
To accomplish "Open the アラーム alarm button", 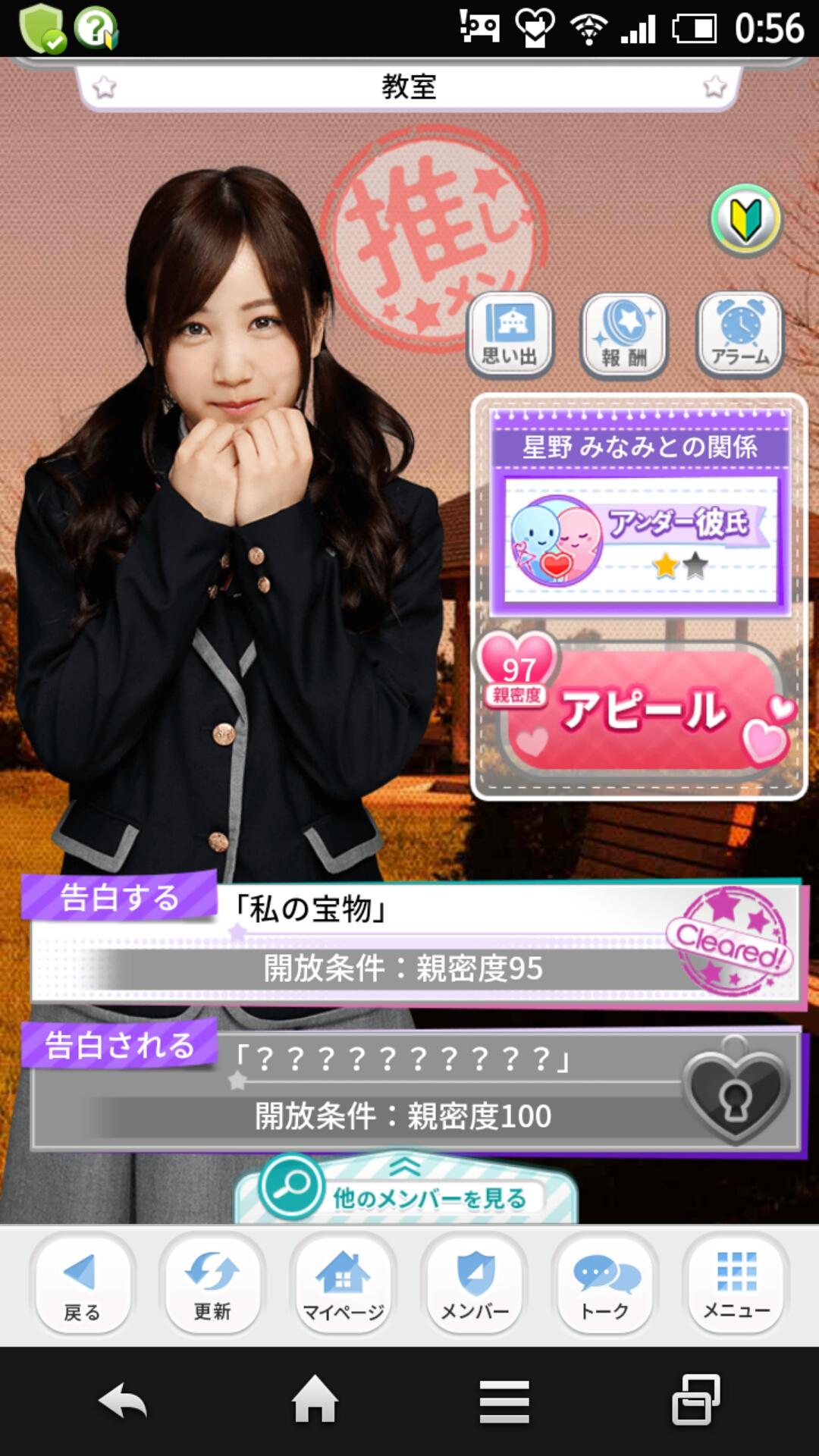I will [740, 334].
